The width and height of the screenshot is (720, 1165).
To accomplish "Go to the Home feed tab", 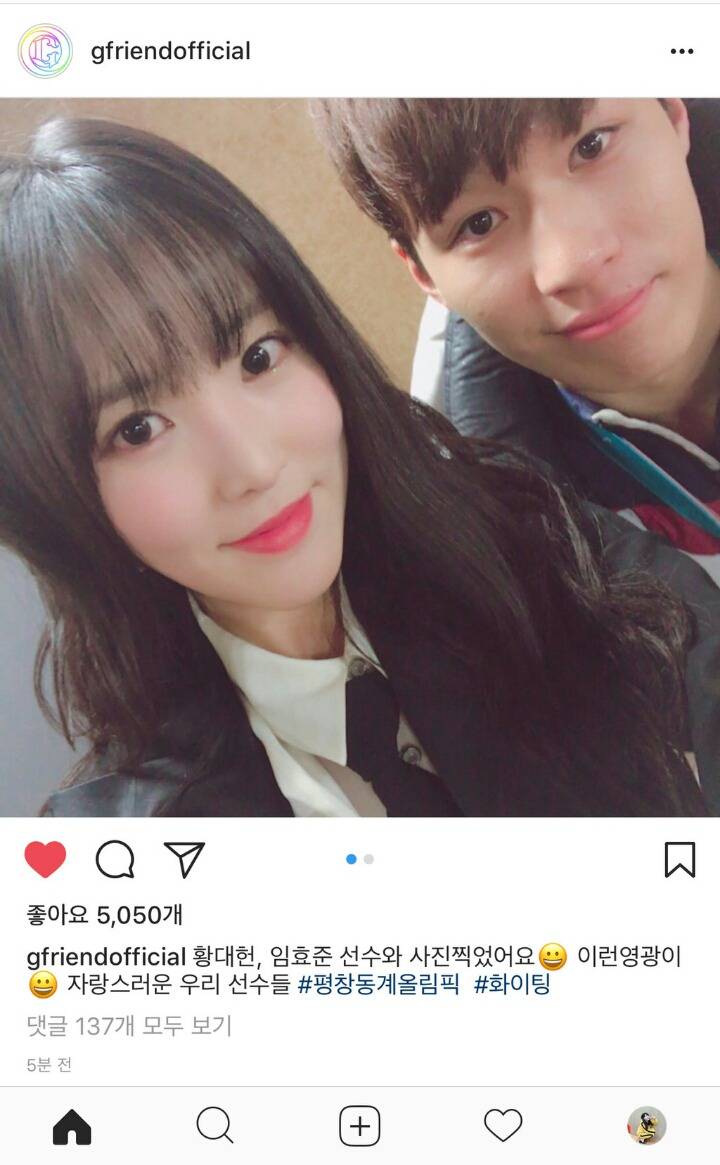I will pos(72,1126).
